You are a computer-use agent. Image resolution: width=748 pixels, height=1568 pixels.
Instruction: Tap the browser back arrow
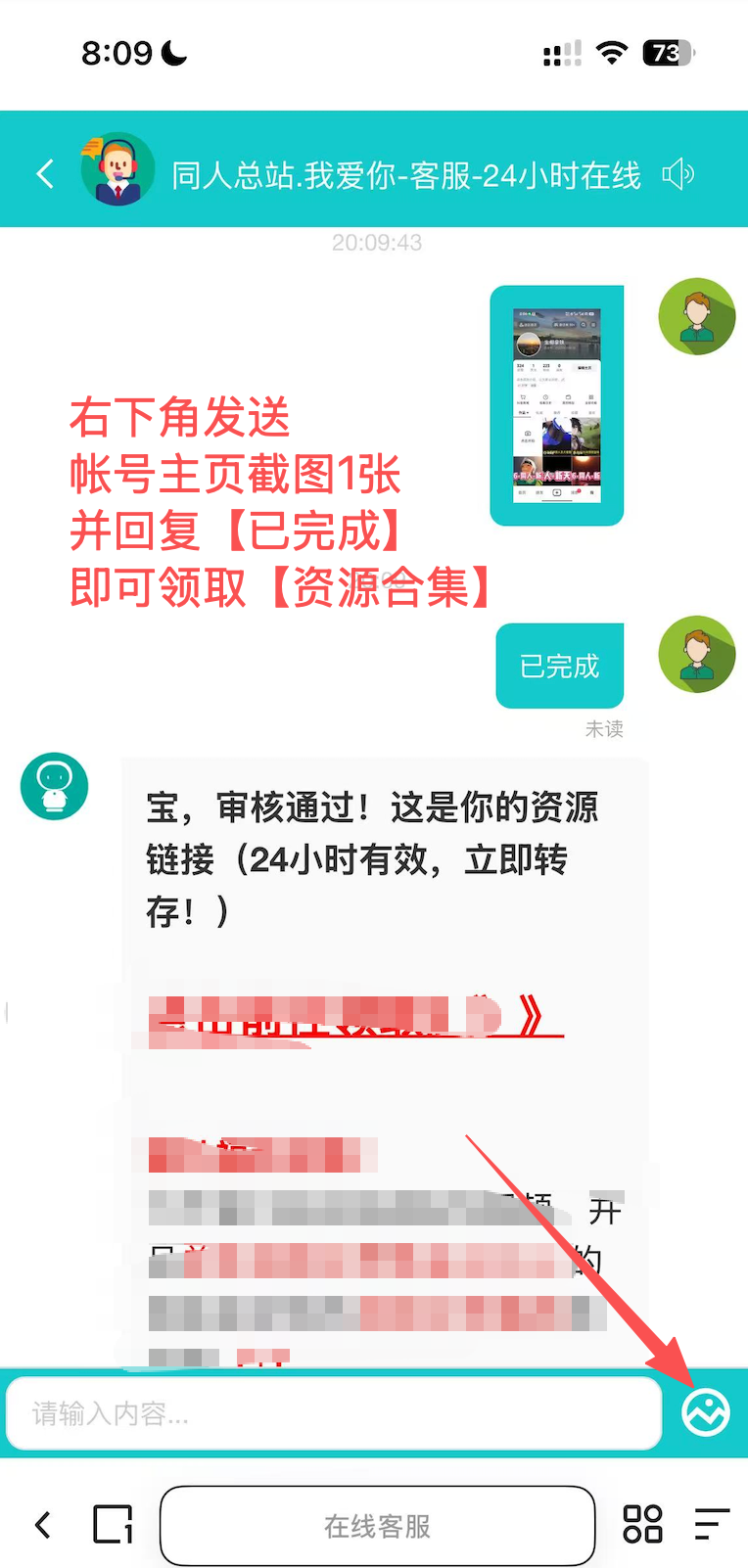point(43,1524)
